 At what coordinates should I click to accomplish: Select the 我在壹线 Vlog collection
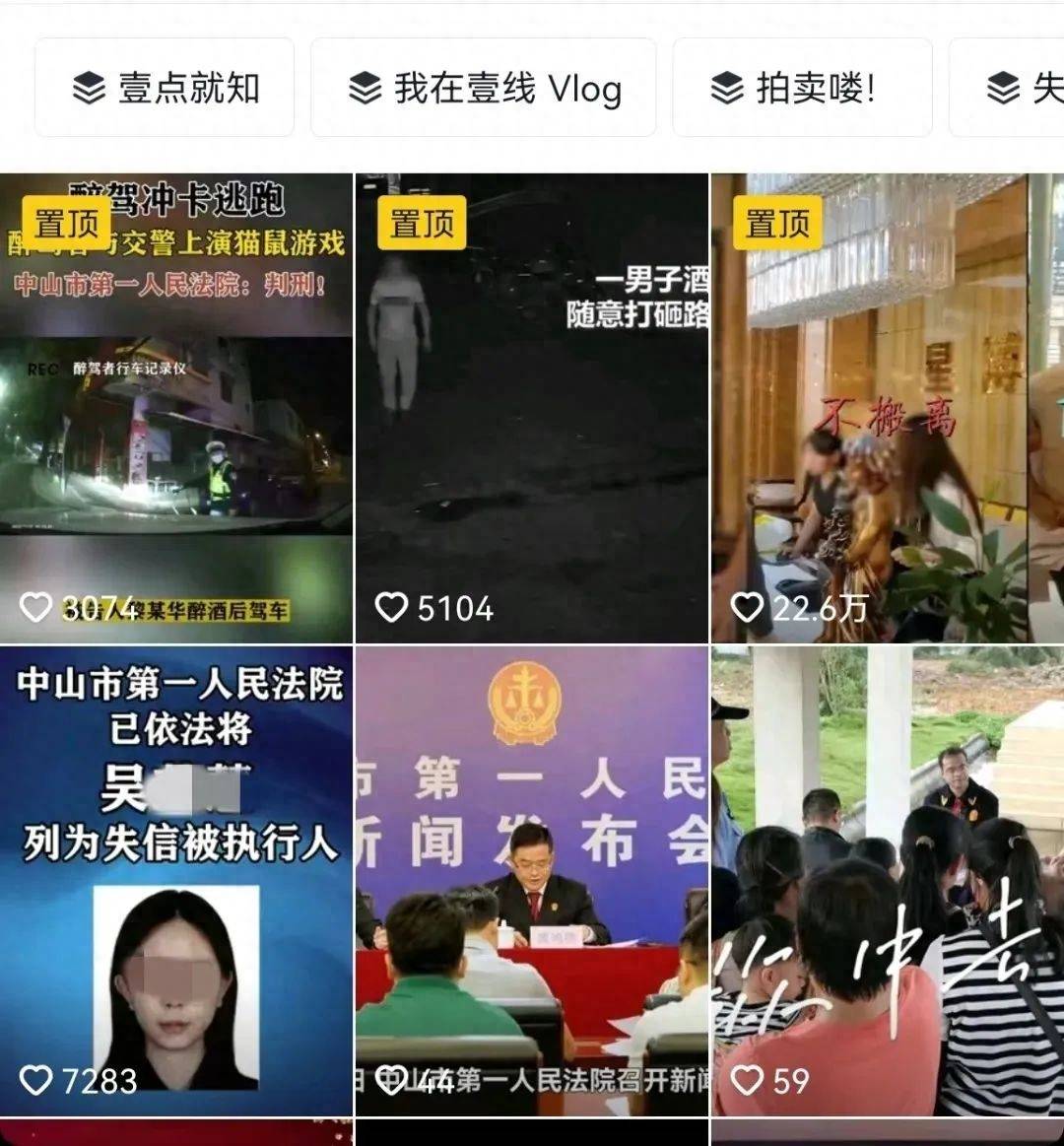point(484,88)
